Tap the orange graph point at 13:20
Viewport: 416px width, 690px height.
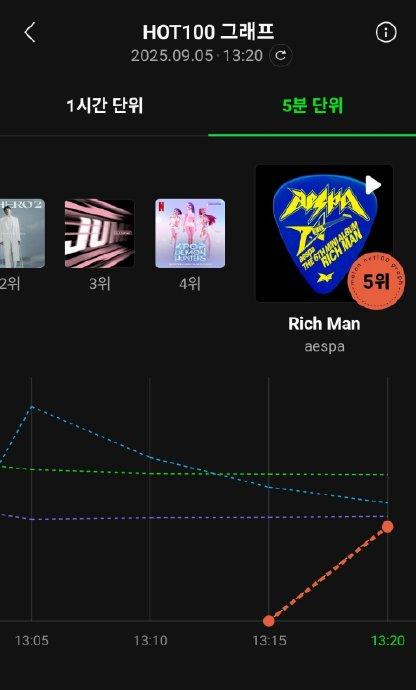[387, 526]
